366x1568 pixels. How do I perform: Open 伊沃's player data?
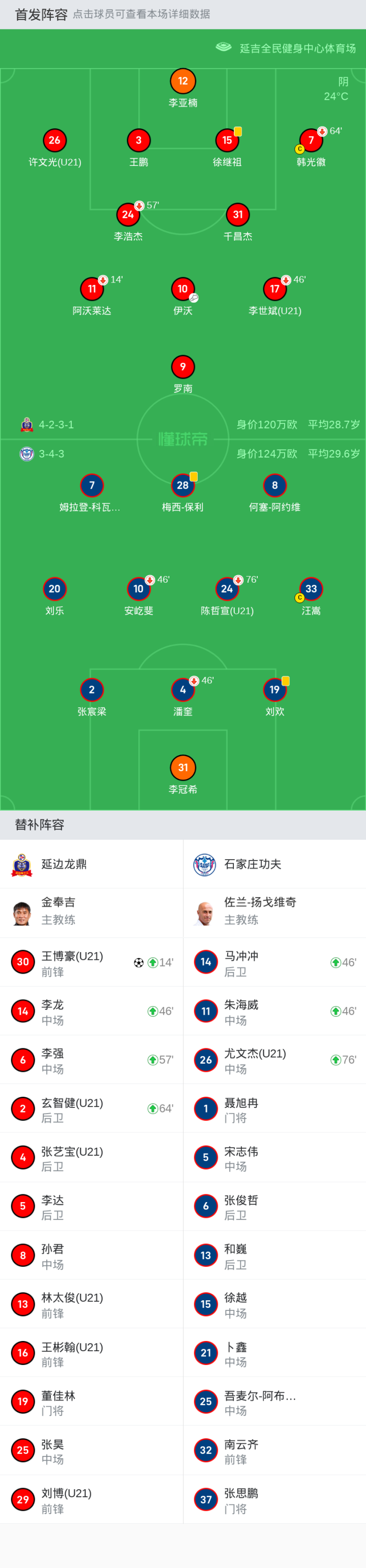coord(182,289)
